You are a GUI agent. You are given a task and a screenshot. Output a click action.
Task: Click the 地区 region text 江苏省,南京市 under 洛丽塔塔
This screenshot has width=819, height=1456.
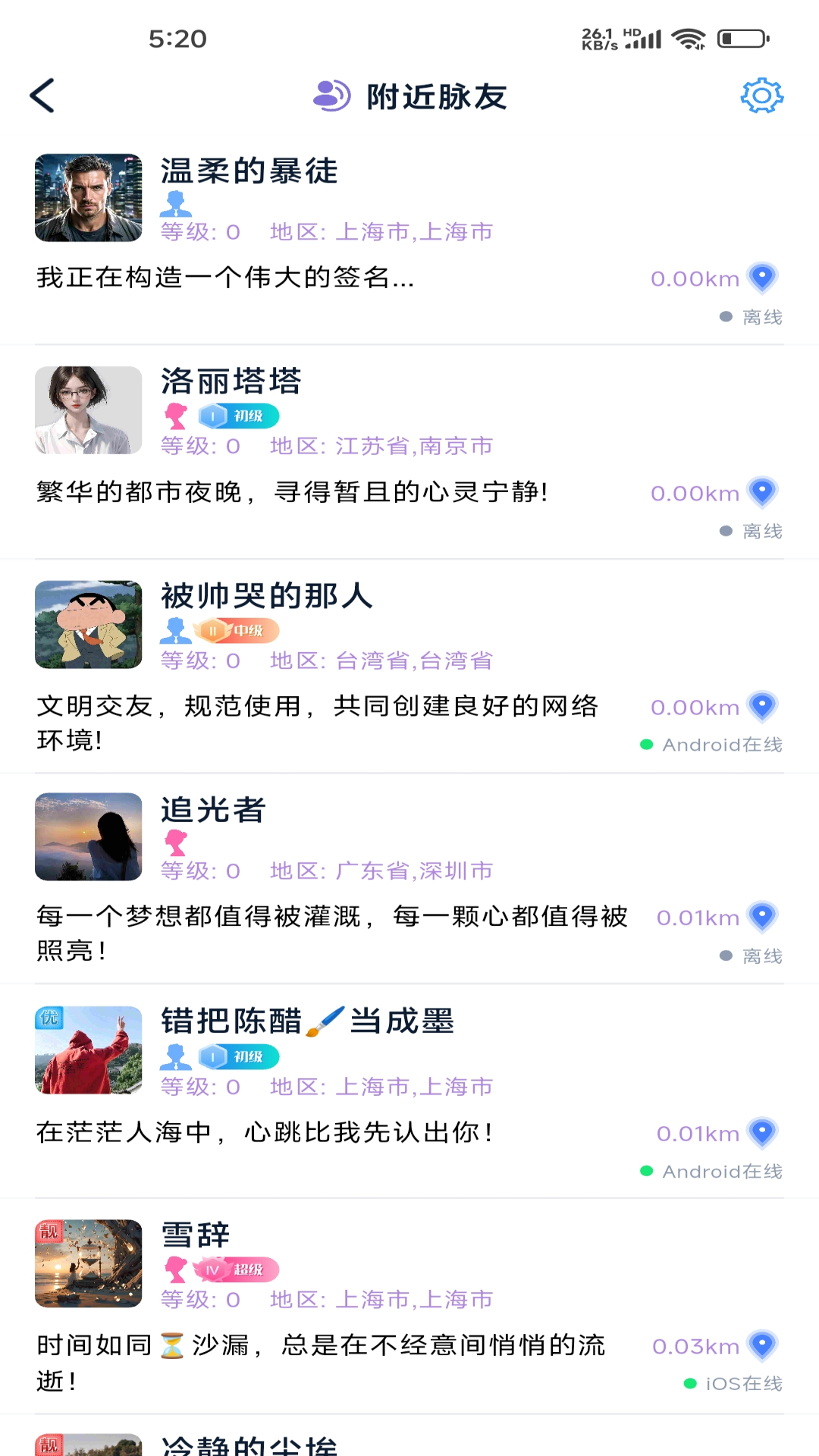(x=414, y=447)
